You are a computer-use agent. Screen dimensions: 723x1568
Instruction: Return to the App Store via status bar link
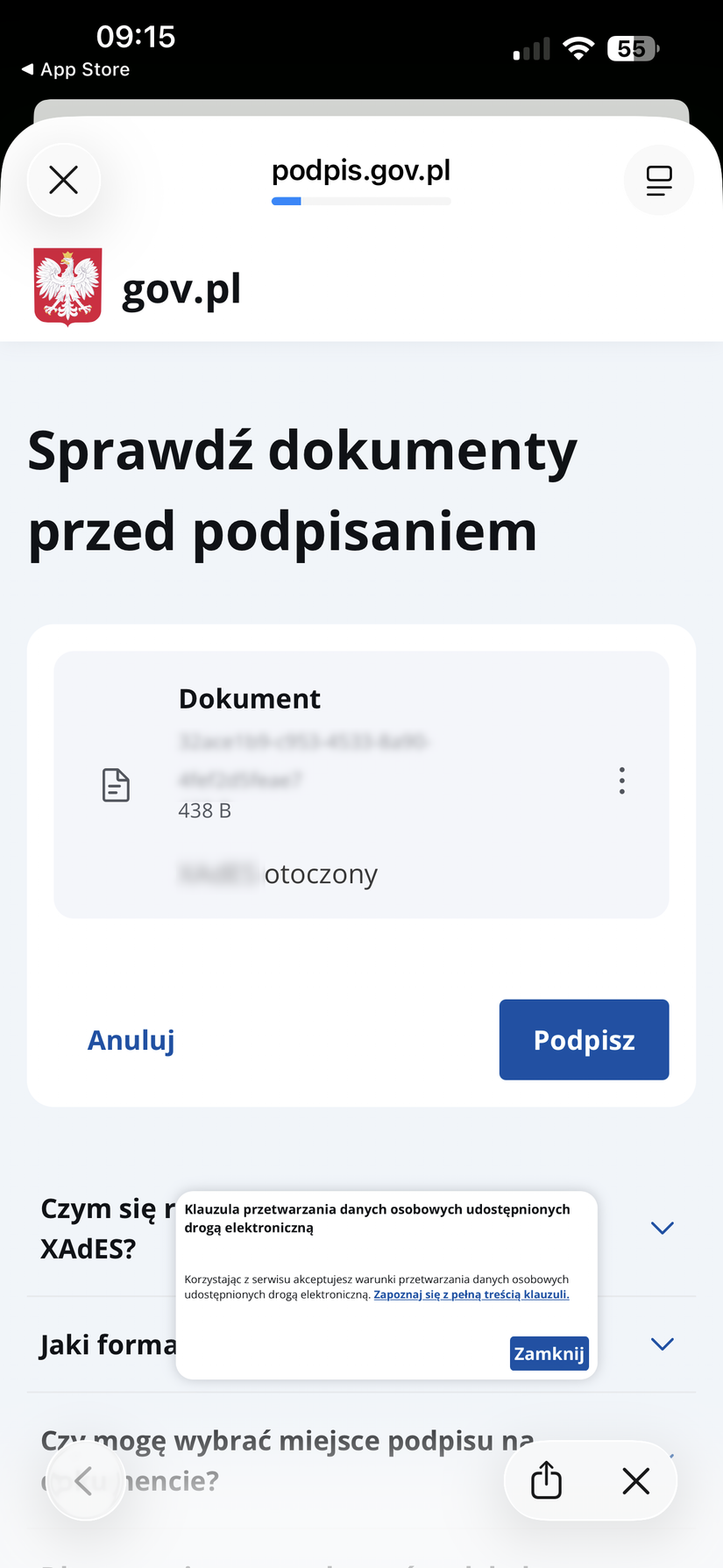(x=74, y=69)
